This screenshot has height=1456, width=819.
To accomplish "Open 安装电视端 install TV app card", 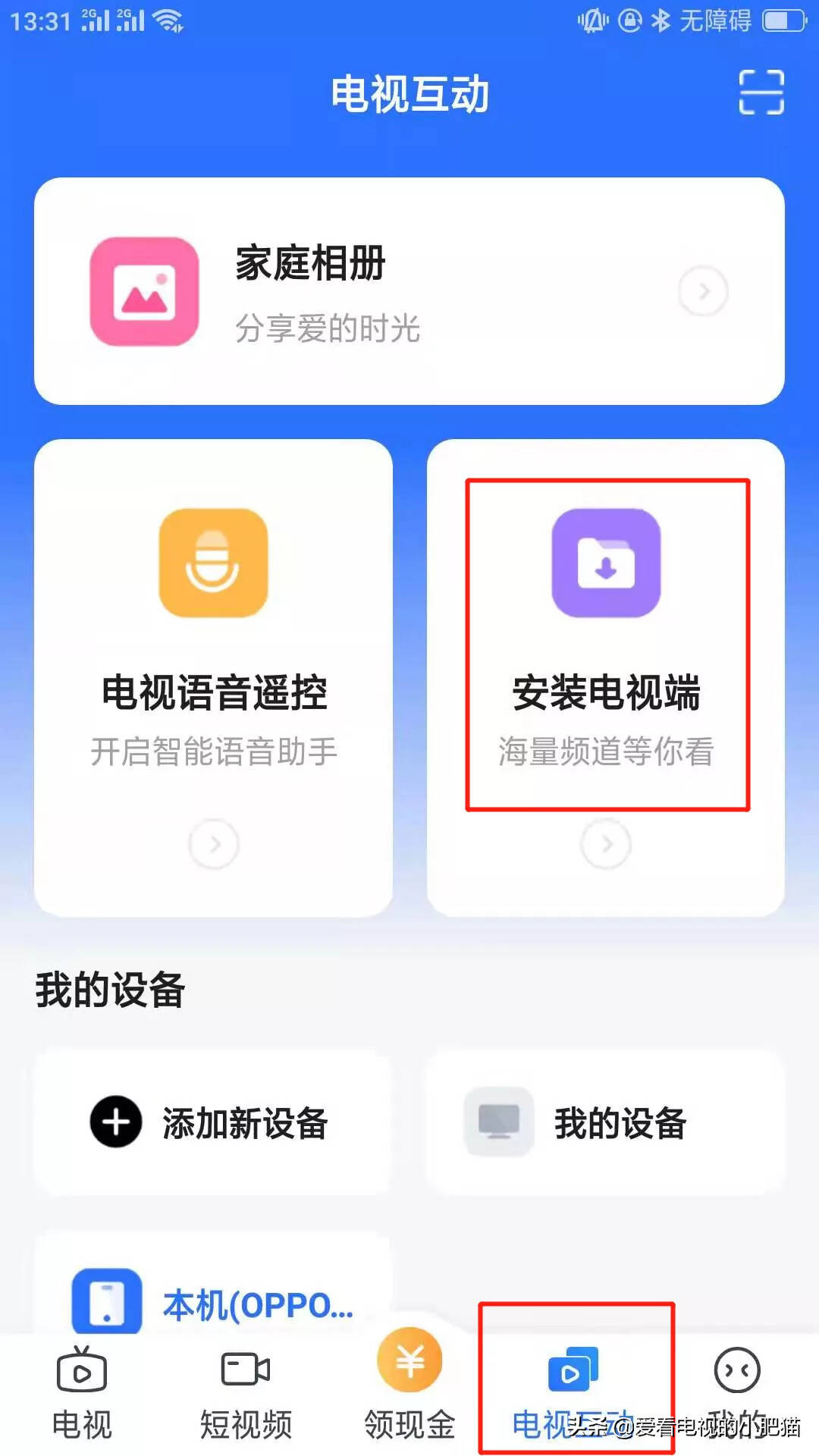I will (x=606, y=677).
